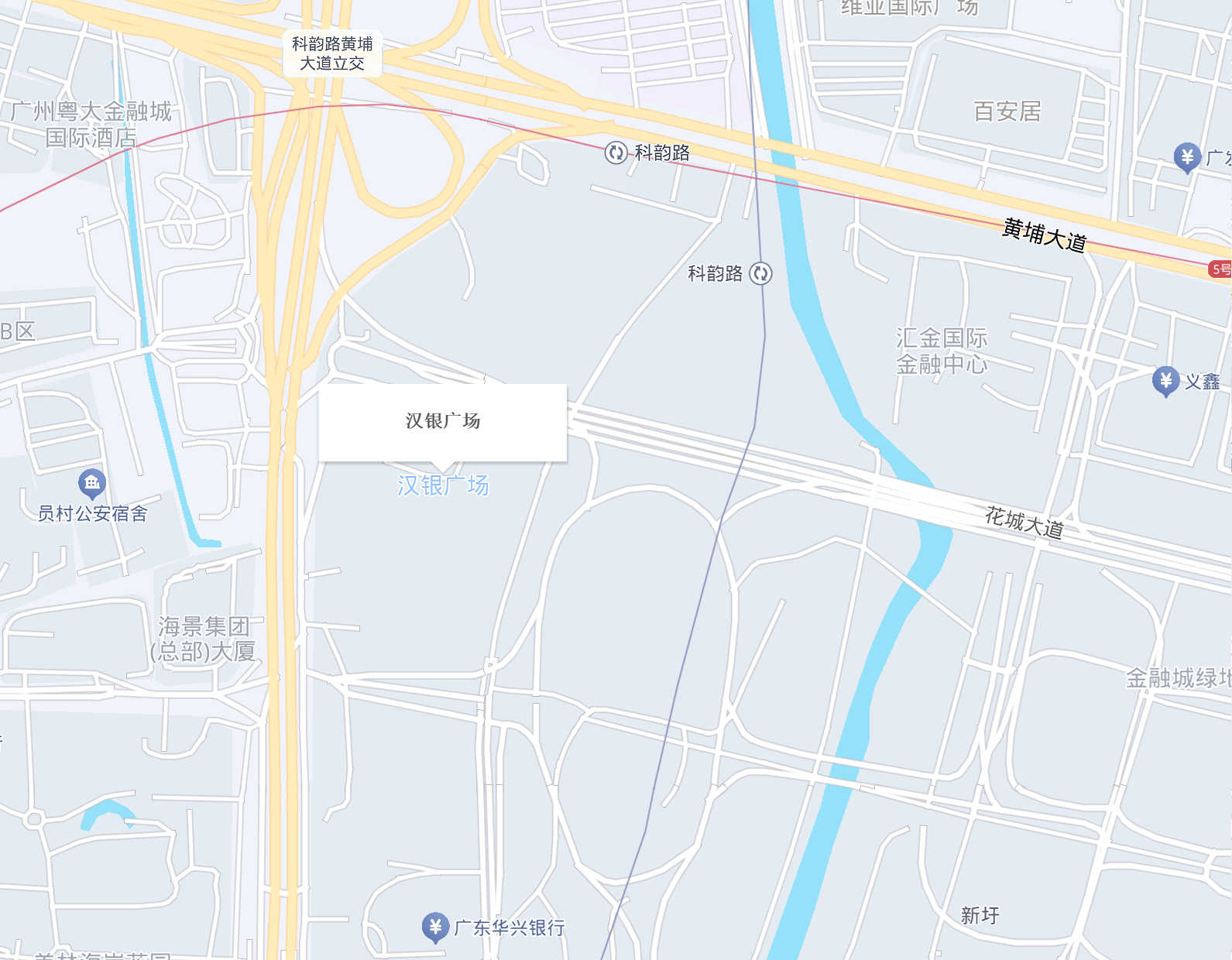This screenshot has height=960, width=1232.
Task: Tap the 科韵路 stop icon beside the canal
Action: click(760, 273)
